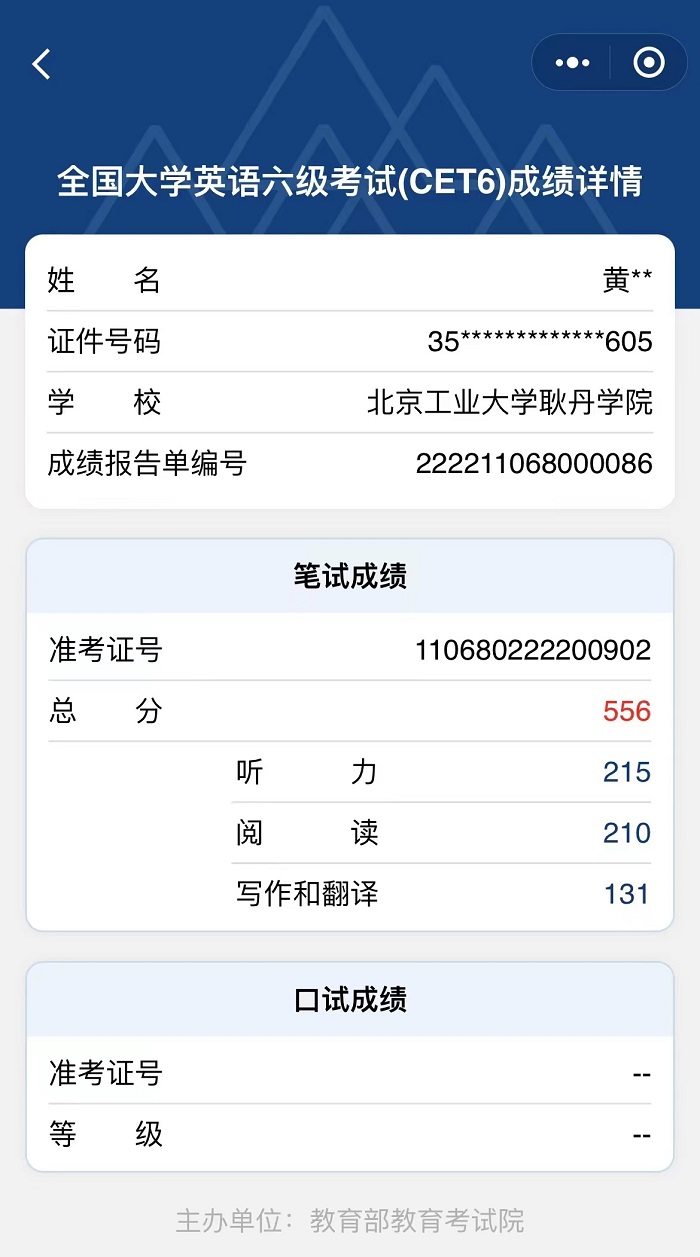Go back using the top-left arrow
This screenshot has height=1257, width=700.
pyautogui.click(x=41, y=64)
